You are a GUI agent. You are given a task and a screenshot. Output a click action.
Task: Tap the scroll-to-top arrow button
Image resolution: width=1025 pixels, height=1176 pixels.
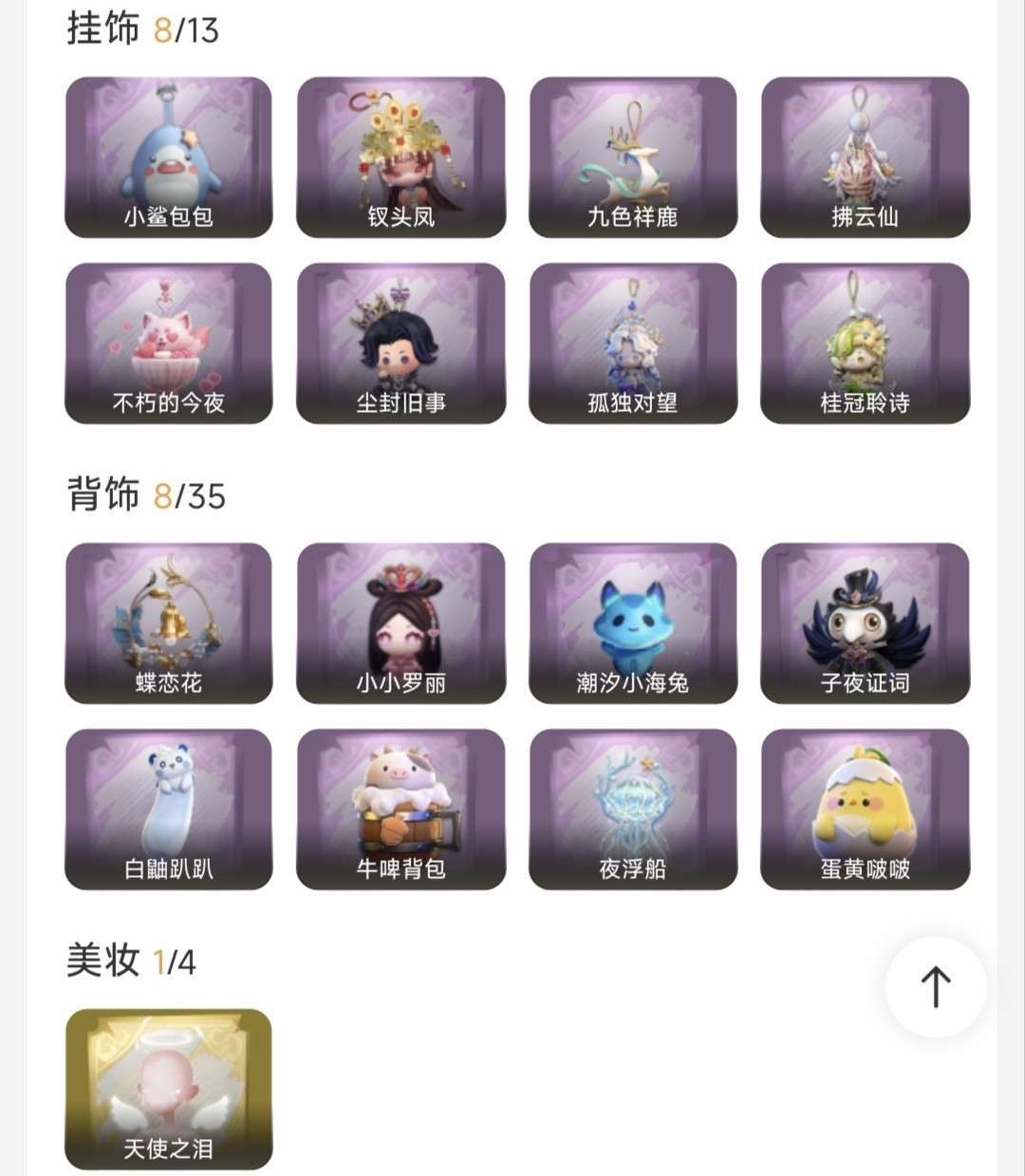935,987
